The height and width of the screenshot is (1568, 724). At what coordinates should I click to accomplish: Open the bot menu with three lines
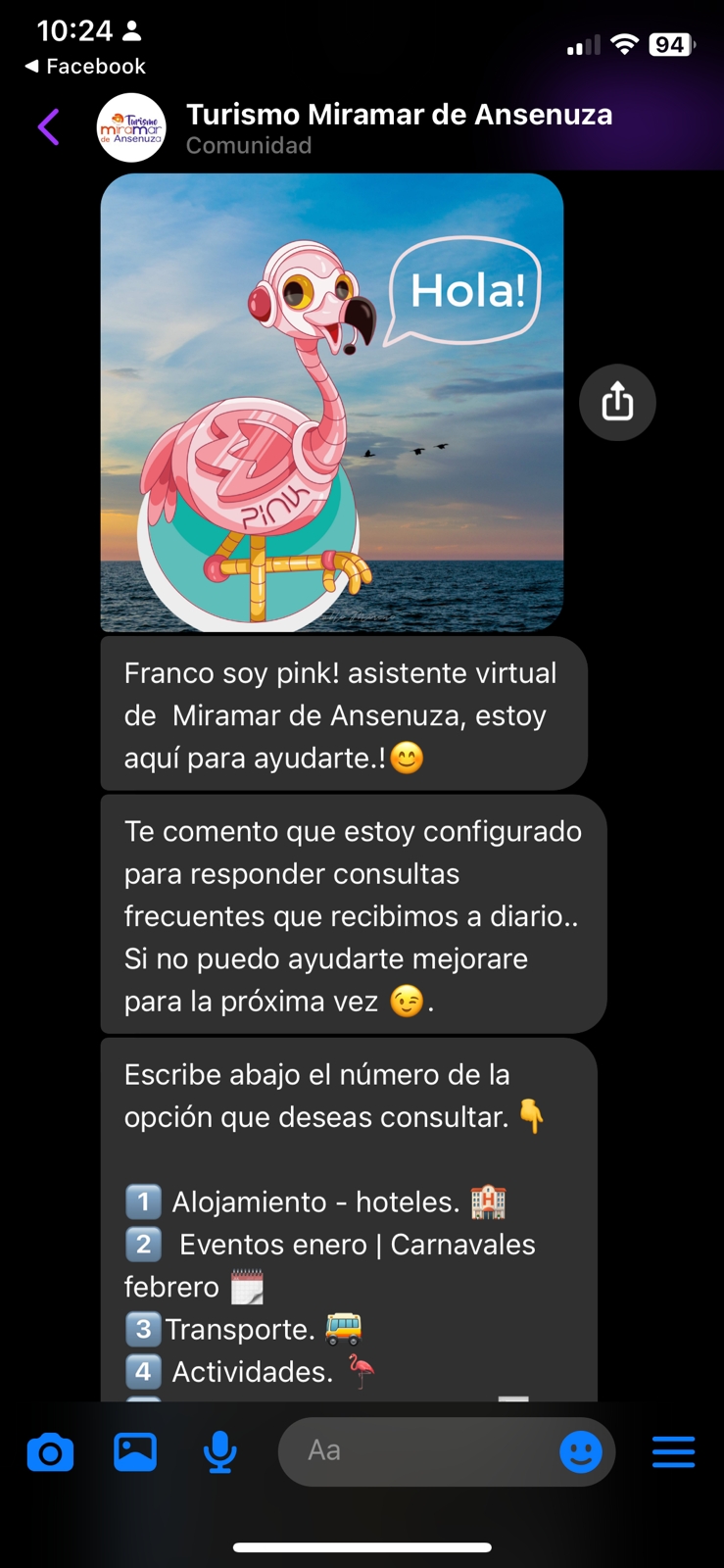coord(674,1451)
